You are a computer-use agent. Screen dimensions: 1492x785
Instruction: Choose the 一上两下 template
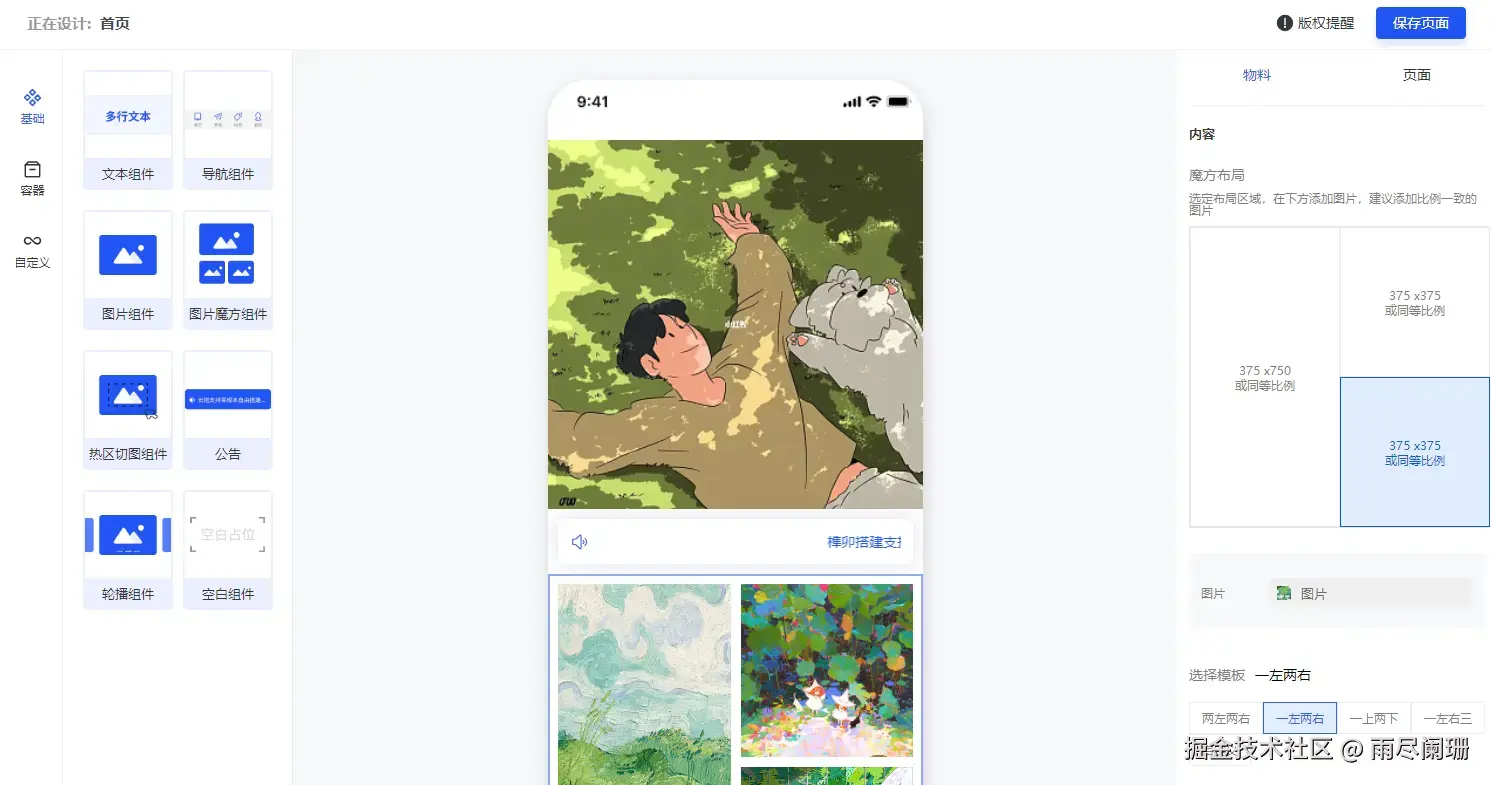click(1374, 718)
